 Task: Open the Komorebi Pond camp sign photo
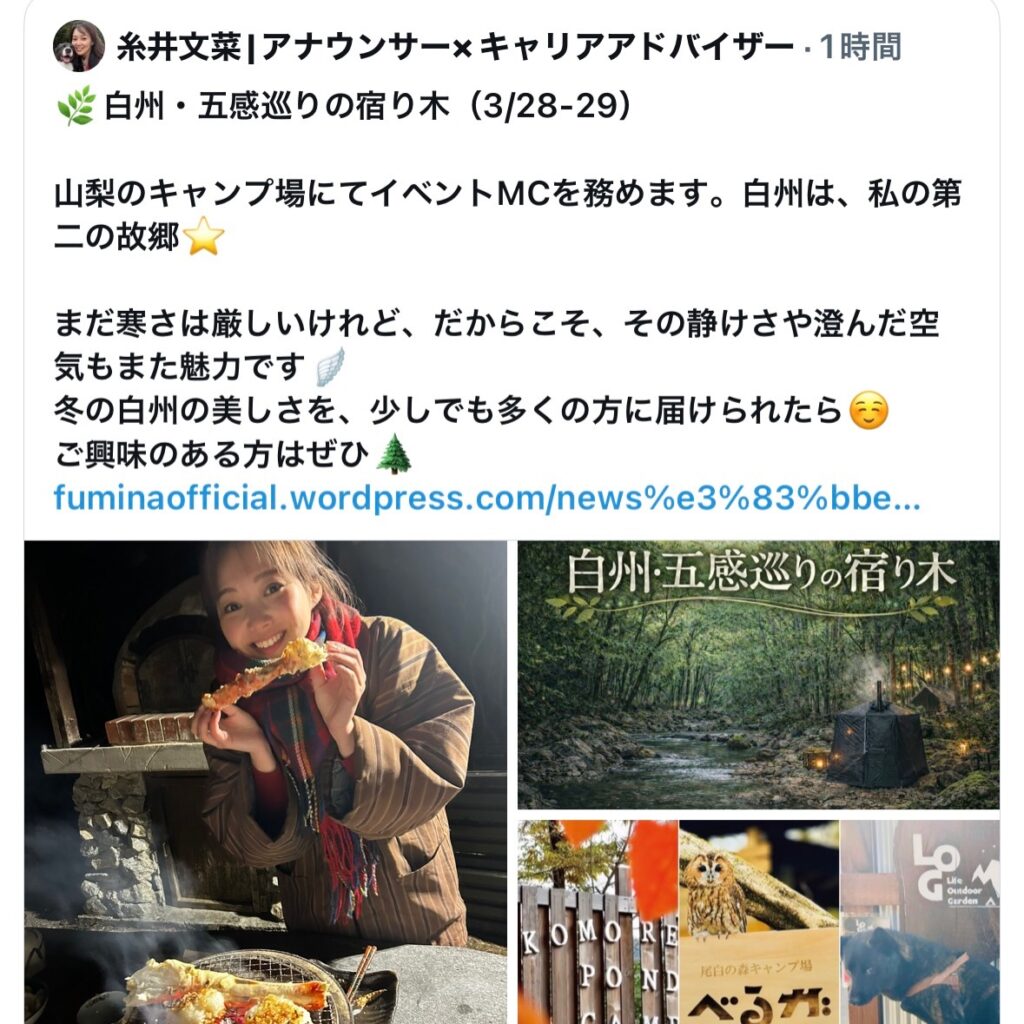point(597,921)
